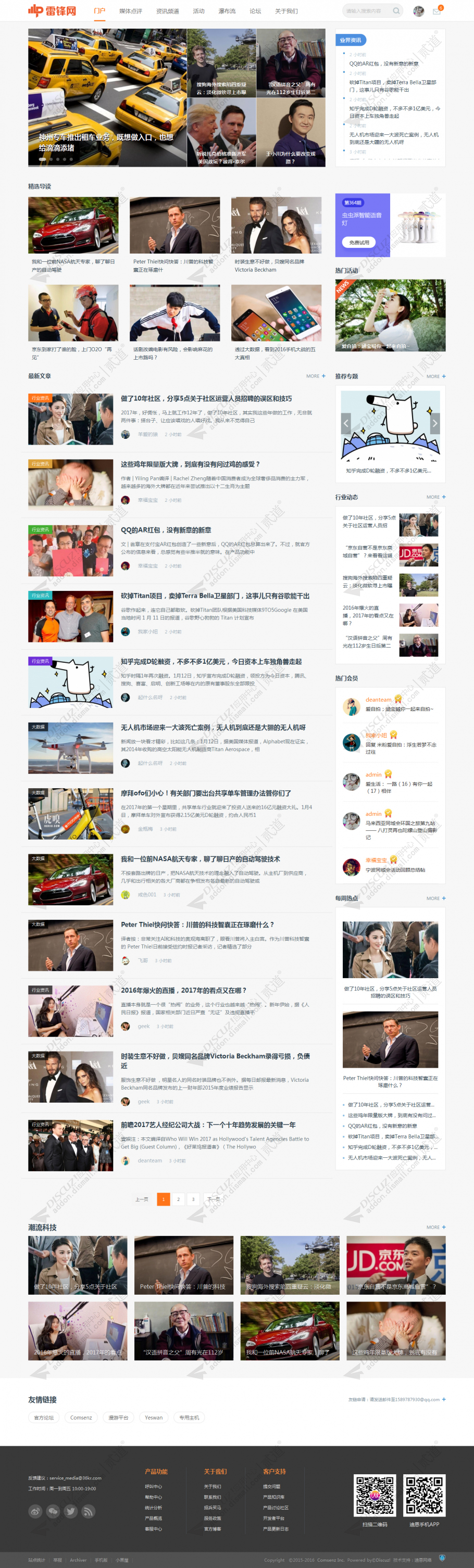Image resolution: width=474 pixels, height=1568 pixels.
Task: Show next slide in 推荐专题 carousel
Action: (434, 423)
